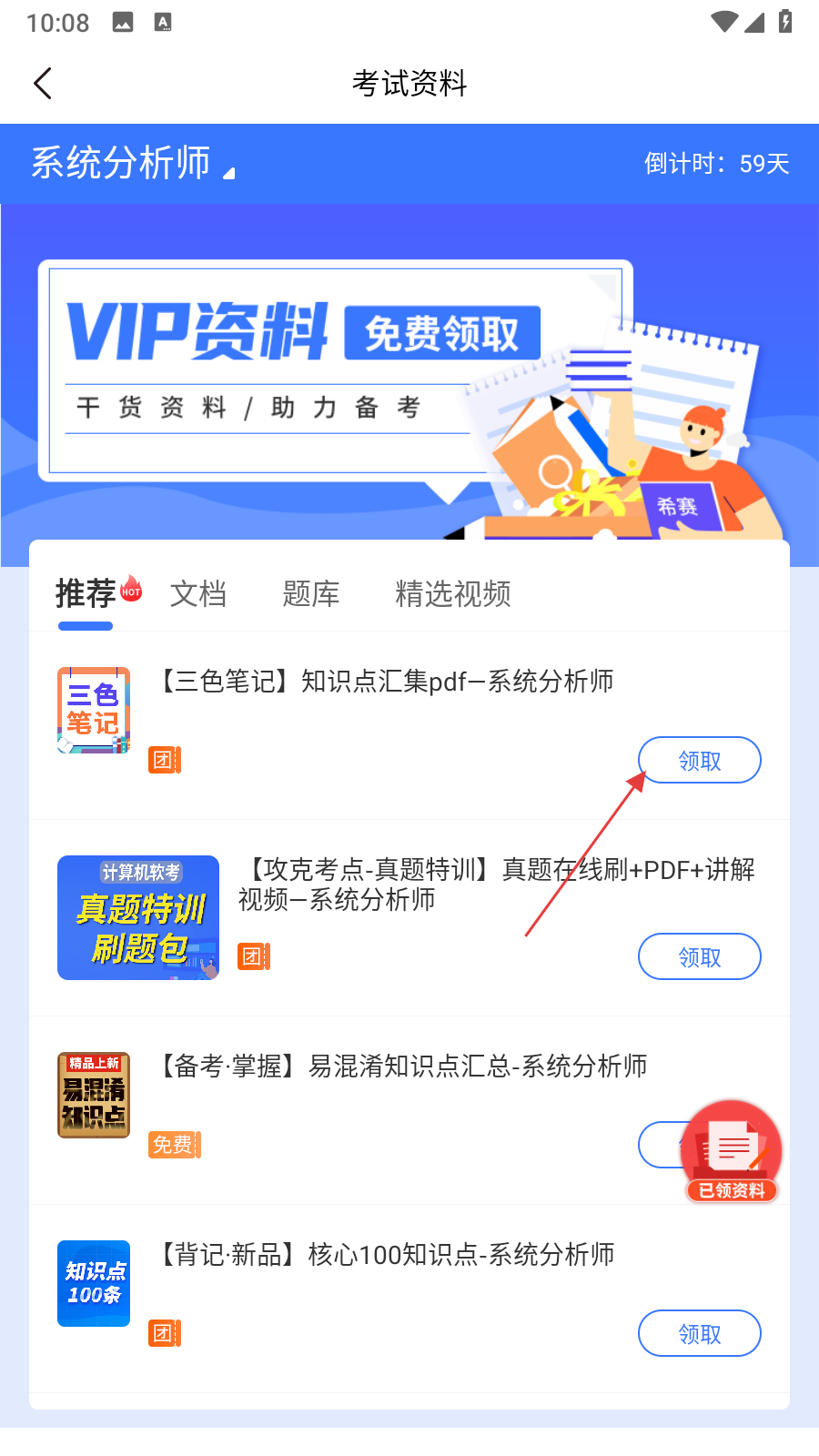Go back from 考试资料 page

coord(43,84)
